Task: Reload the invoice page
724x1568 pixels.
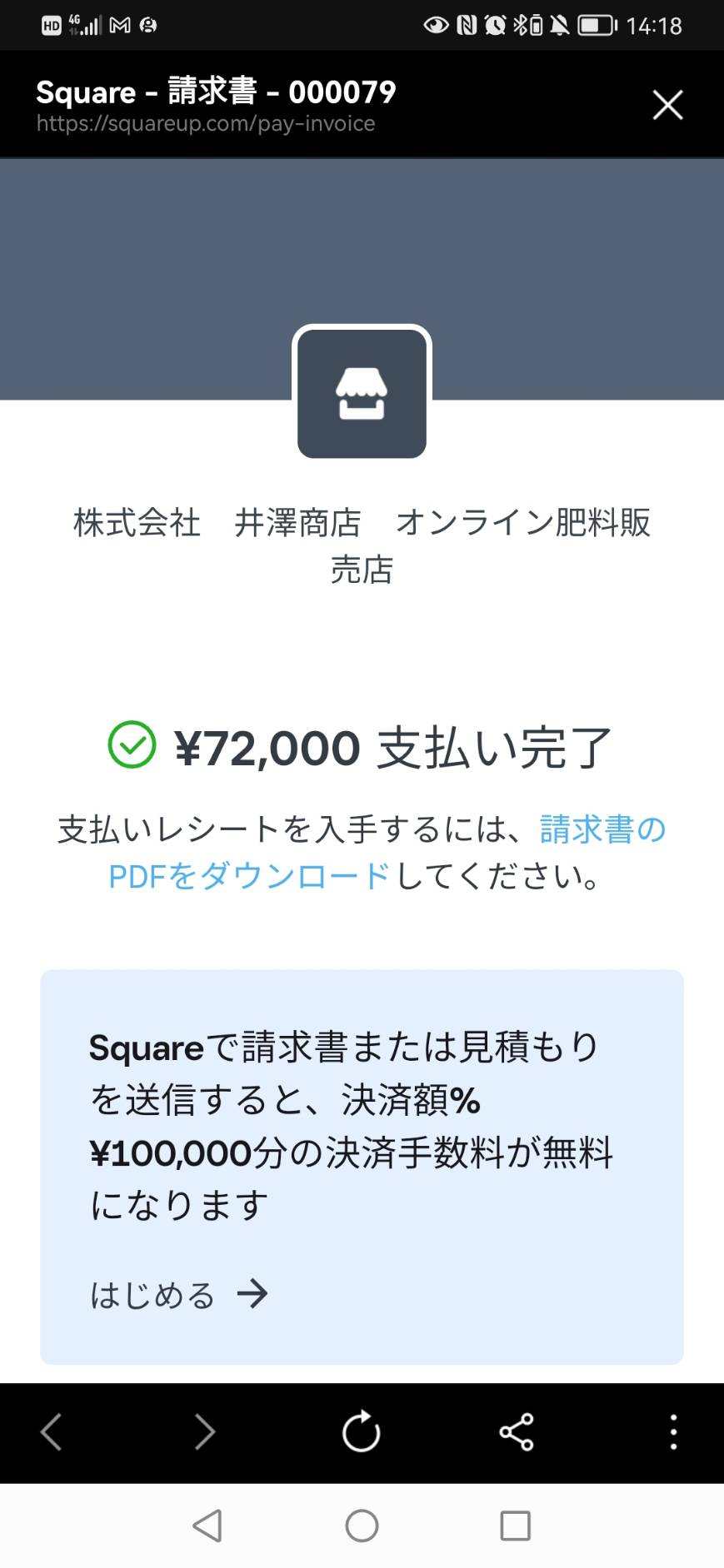Action: 362,1431
